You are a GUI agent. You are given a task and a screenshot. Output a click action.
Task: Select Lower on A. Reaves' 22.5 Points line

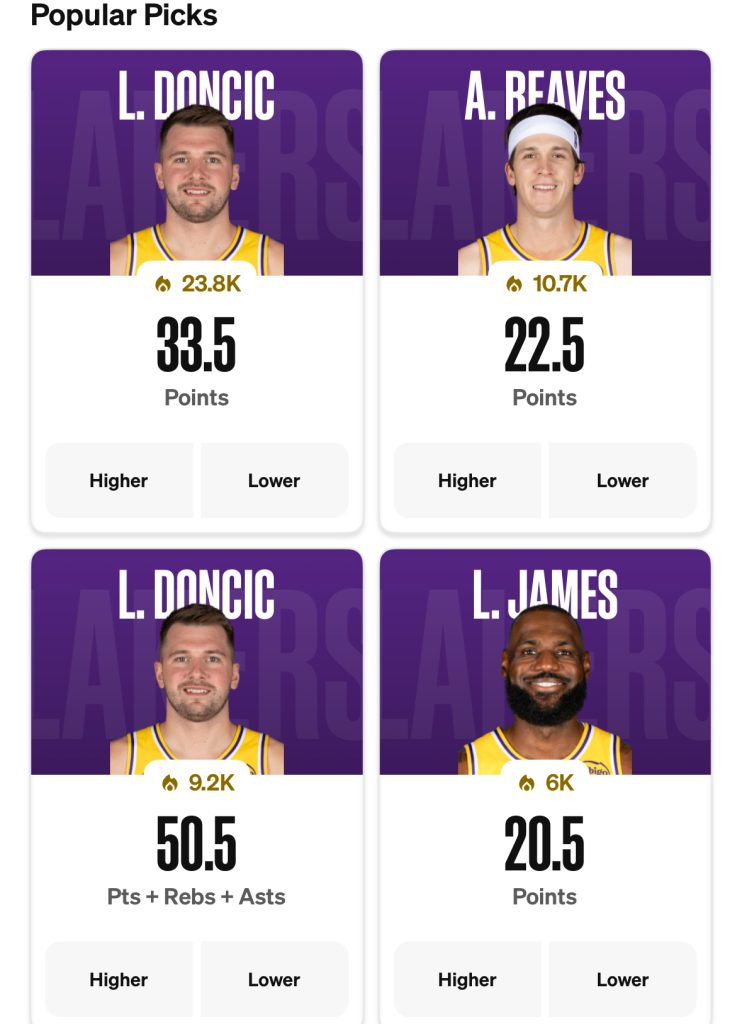pyautogui.click(x=622, y=480)
